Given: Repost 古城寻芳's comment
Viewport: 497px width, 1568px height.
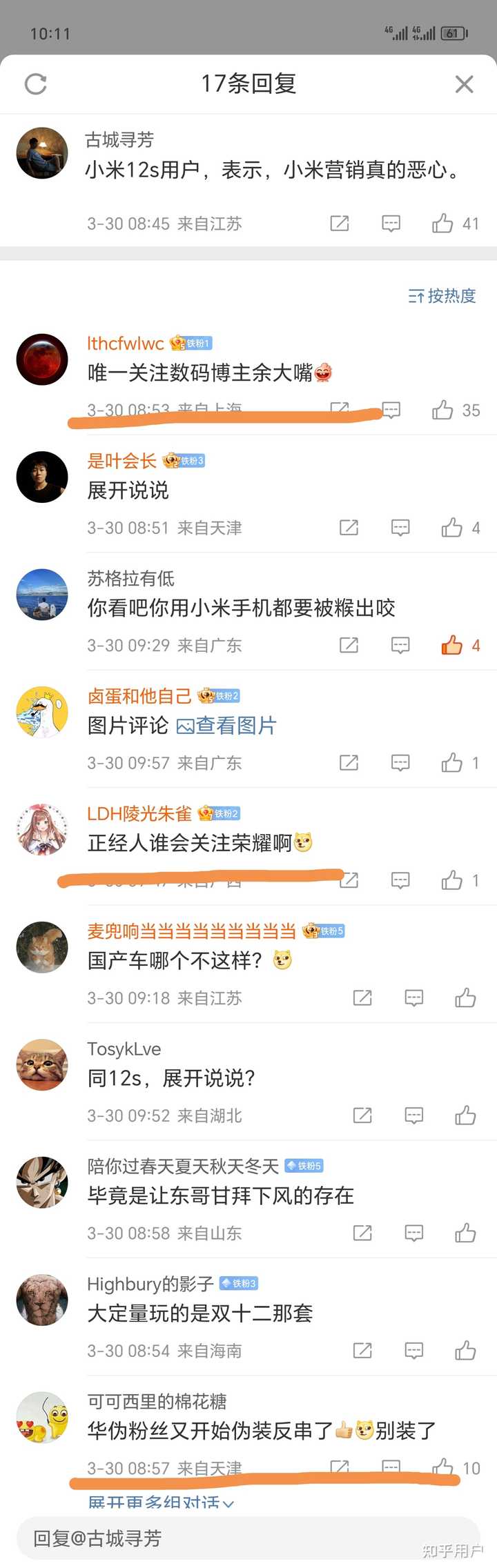Looking at the screenshot, I should click(340, 224).
